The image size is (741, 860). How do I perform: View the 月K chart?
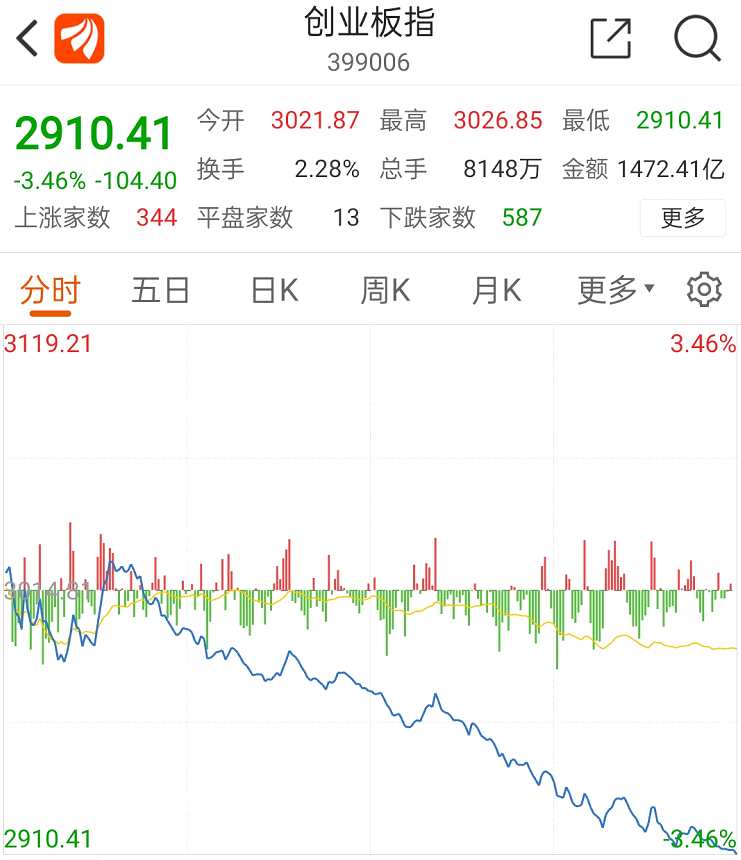point(496,291)
